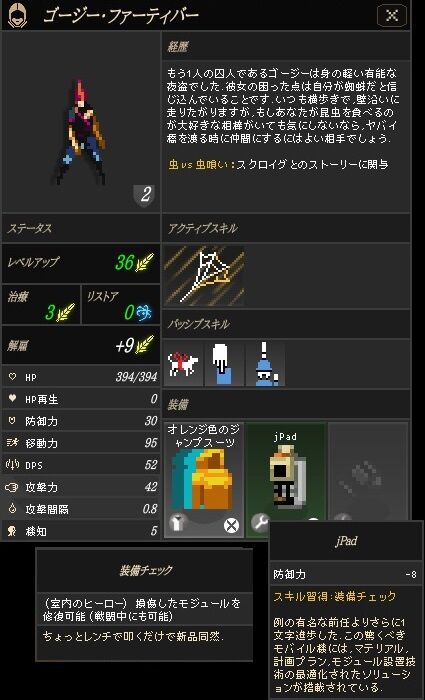Unequip the orange jumpsuit with X icon
This screenshot has width=425, height=700.
pos(232,525)
